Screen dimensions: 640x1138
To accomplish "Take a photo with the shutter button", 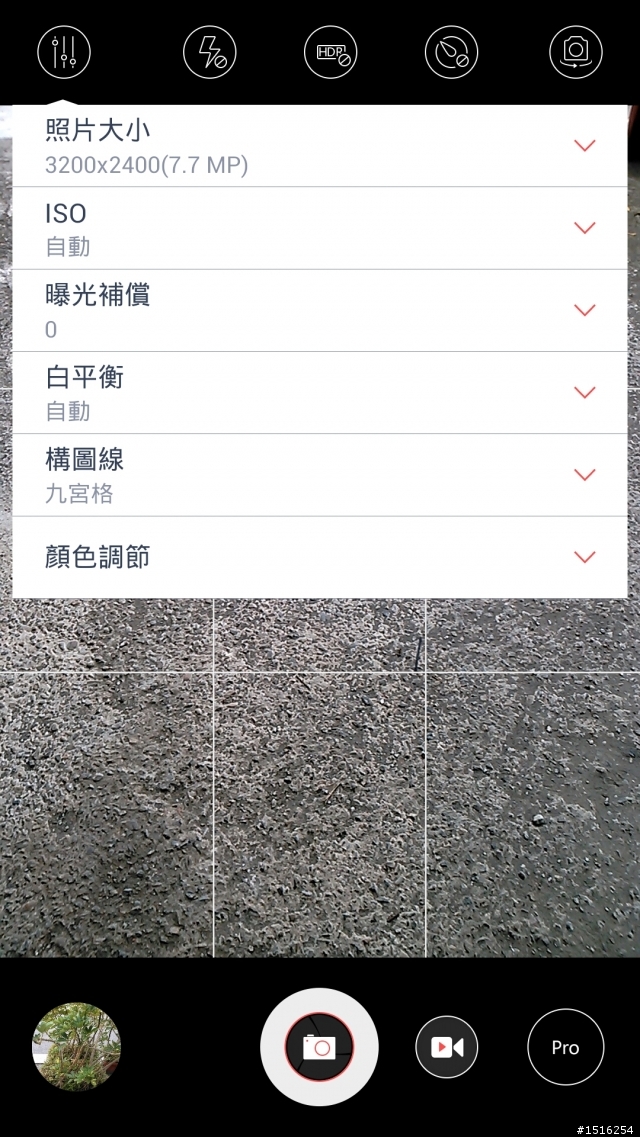I will [319, 1047].
